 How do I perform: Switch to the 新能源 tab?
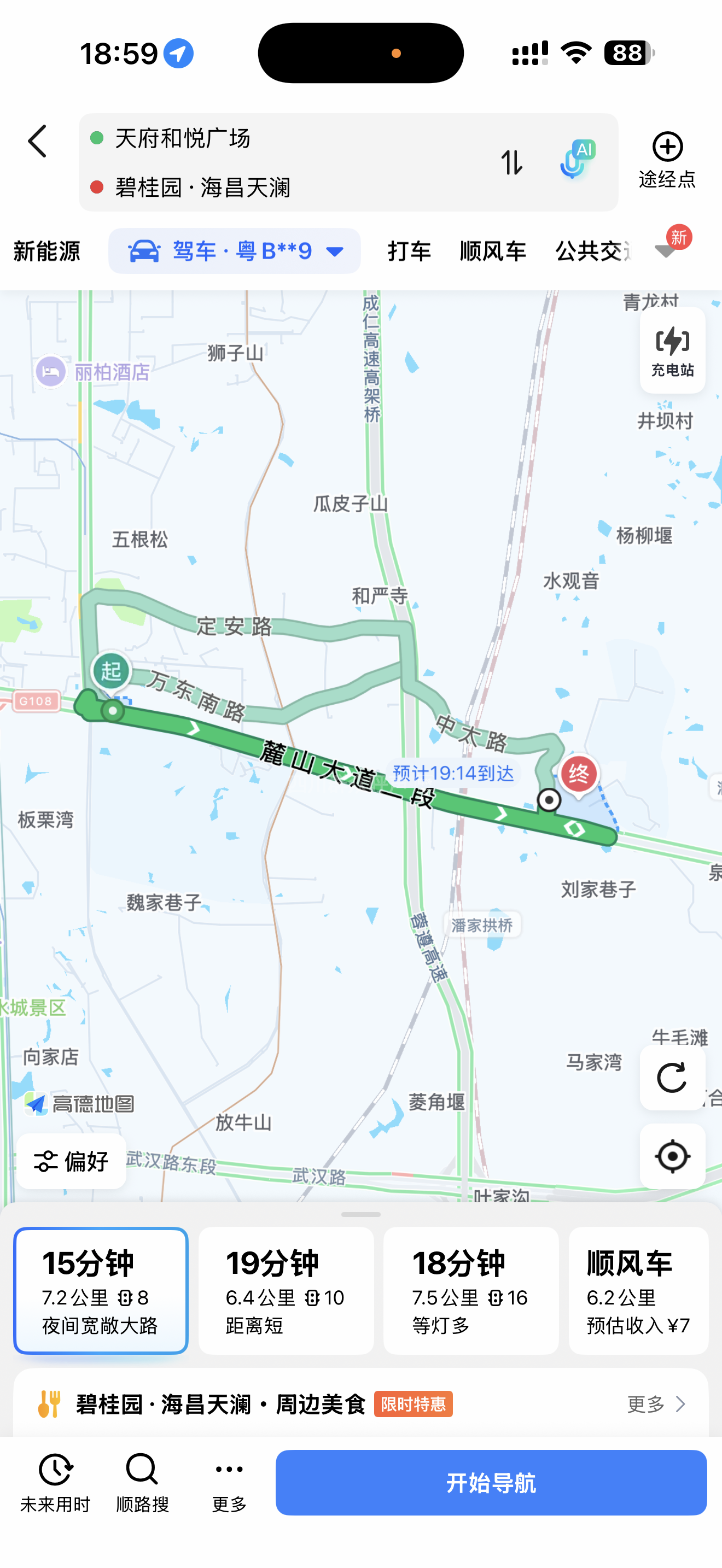pos(46,251)
